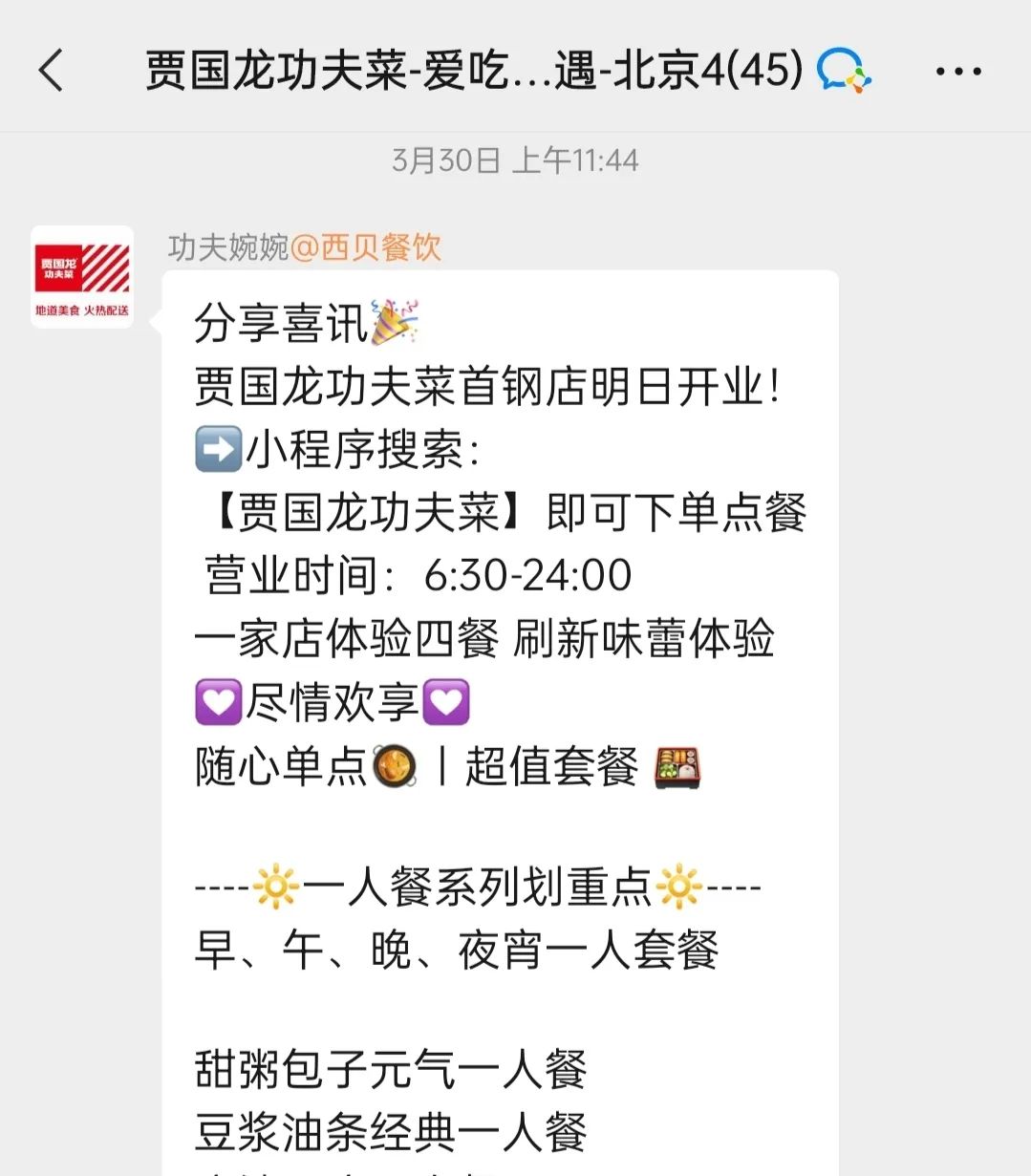
Task: Go back from the group chat
Action: 52,71
